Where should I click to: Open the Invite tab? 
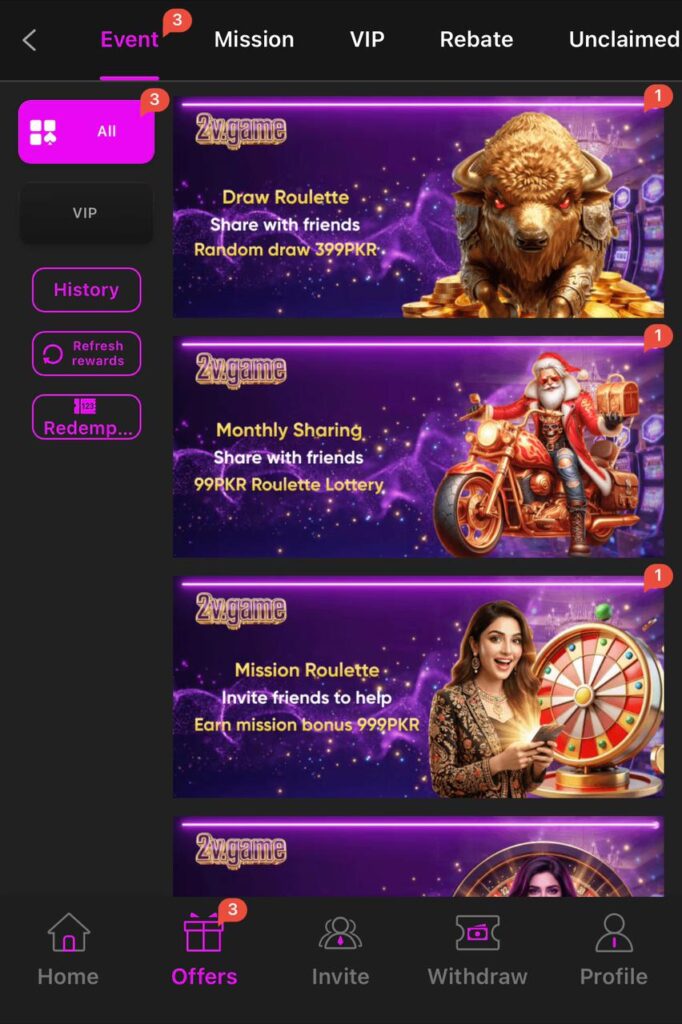(x=340, y=950)
